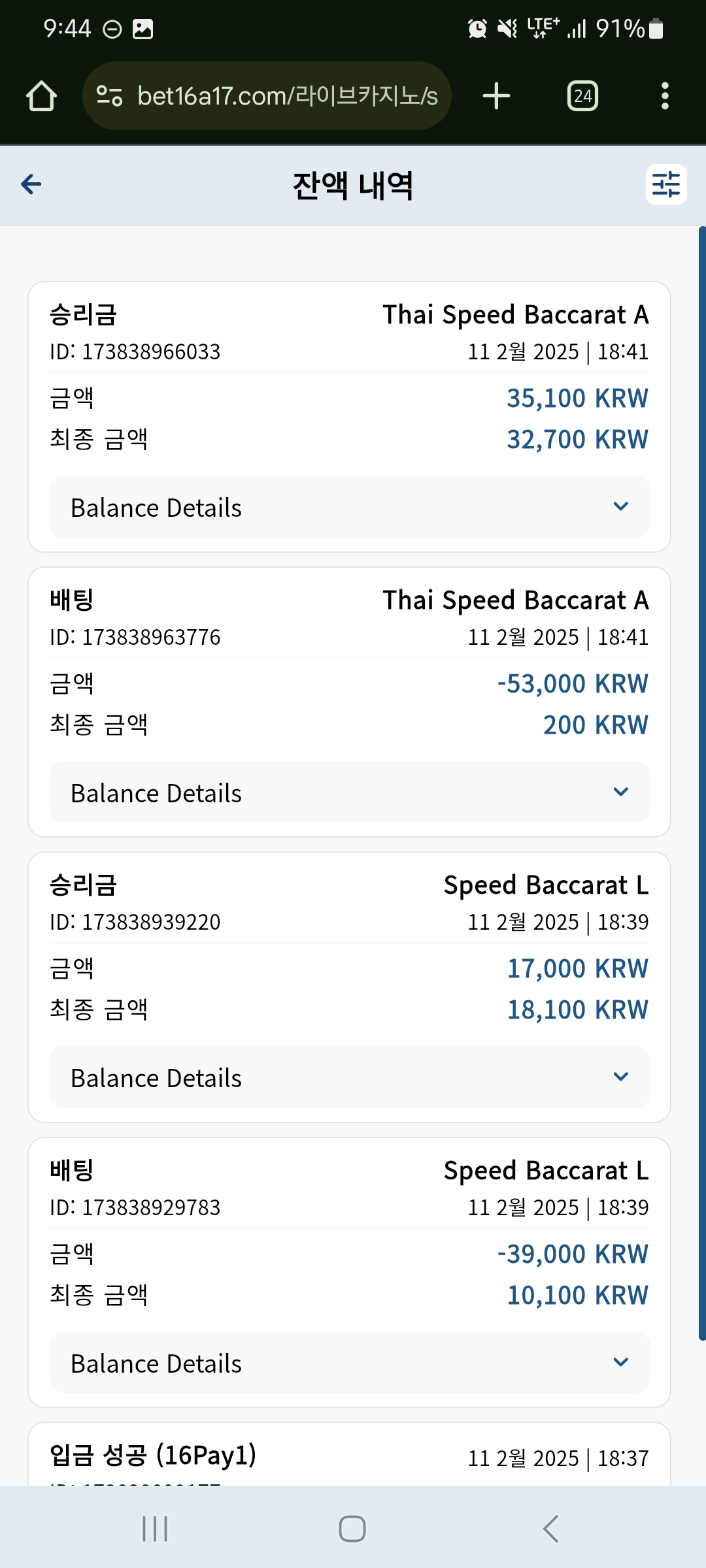Tap the system recent apps button
The image size is (706, 1568).
[x=155, y=1529]
